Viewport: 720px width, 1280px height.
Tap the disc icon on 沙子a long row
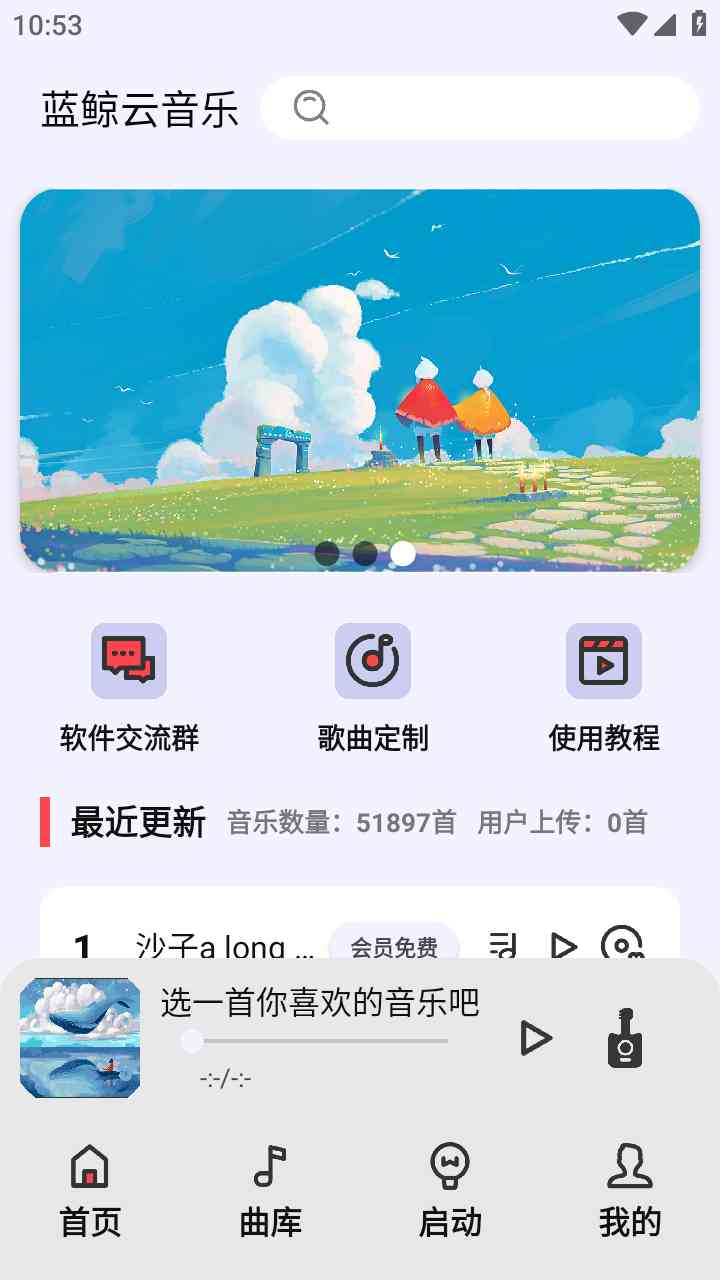[x=621, y=945]
